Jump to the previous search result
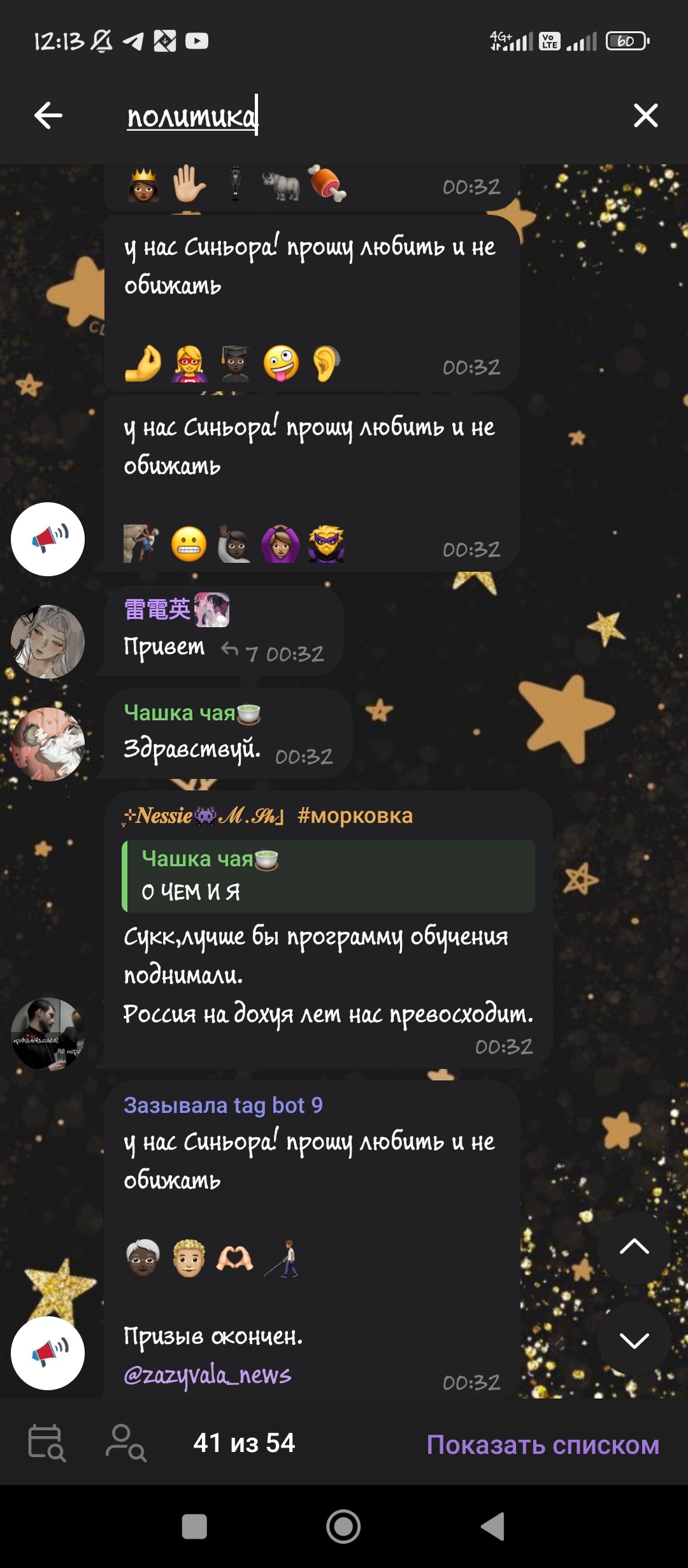 pos(634,1247)
